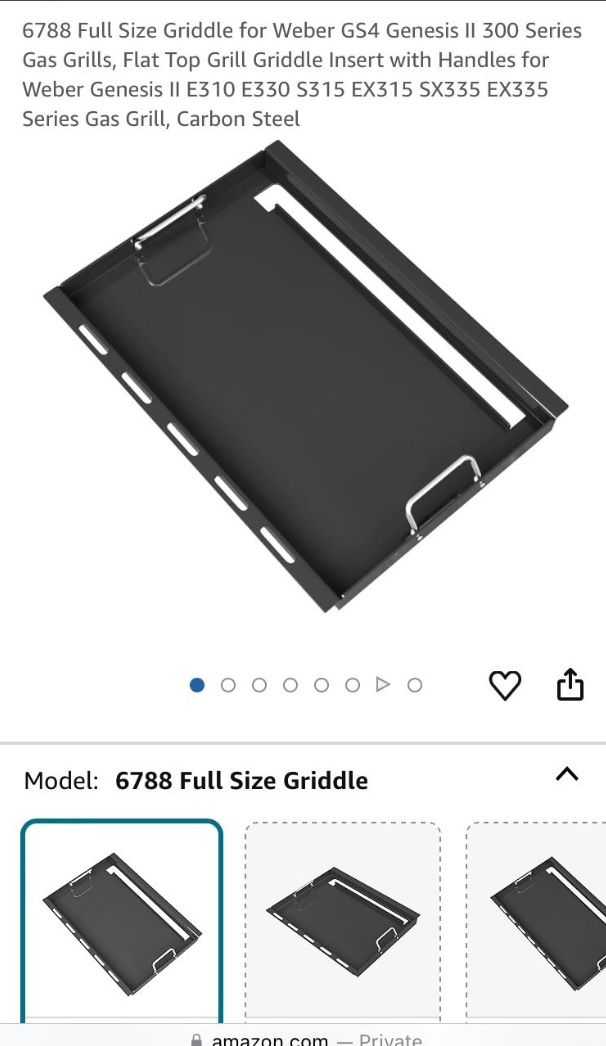
Task: Jump to the product video indicator
Action: (383, 684)
